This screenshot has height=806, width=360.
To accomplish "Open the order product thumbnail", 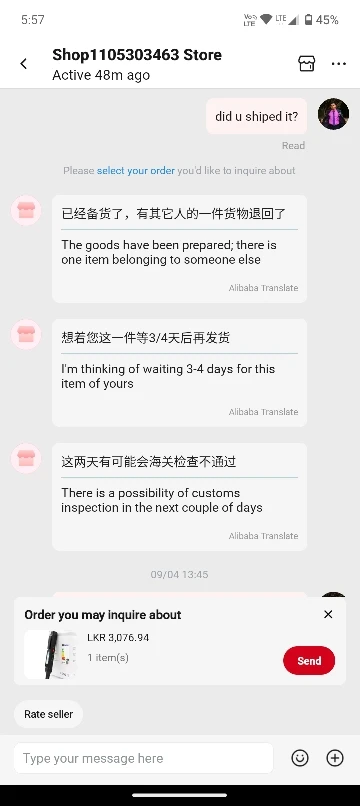I will [50, 654].
